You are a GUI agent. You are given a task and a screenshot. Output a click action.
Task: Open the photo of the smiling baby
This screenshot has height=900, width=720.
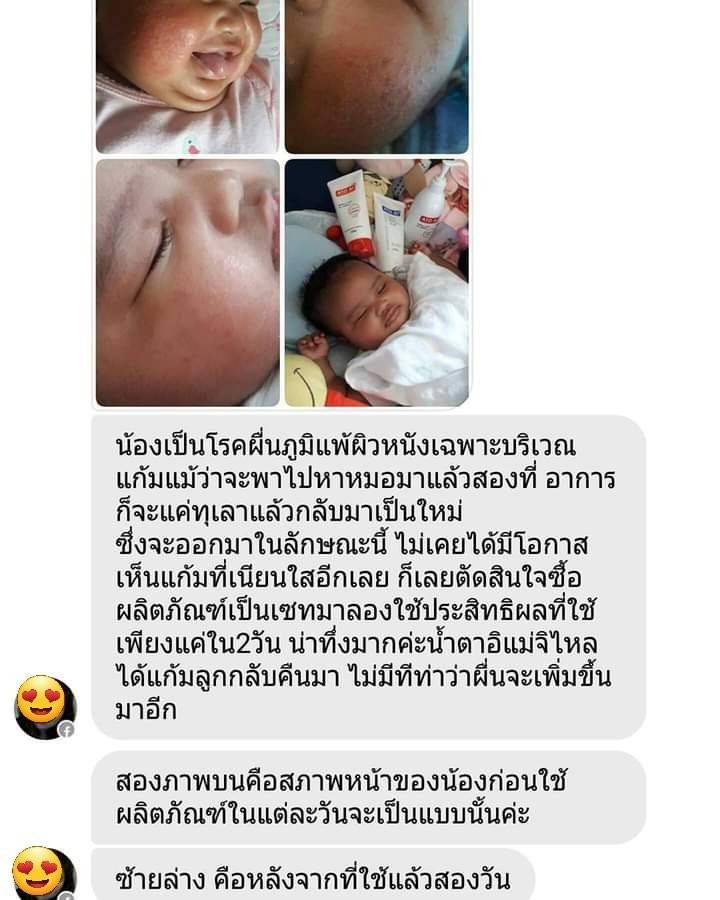(x=187, y=76)
